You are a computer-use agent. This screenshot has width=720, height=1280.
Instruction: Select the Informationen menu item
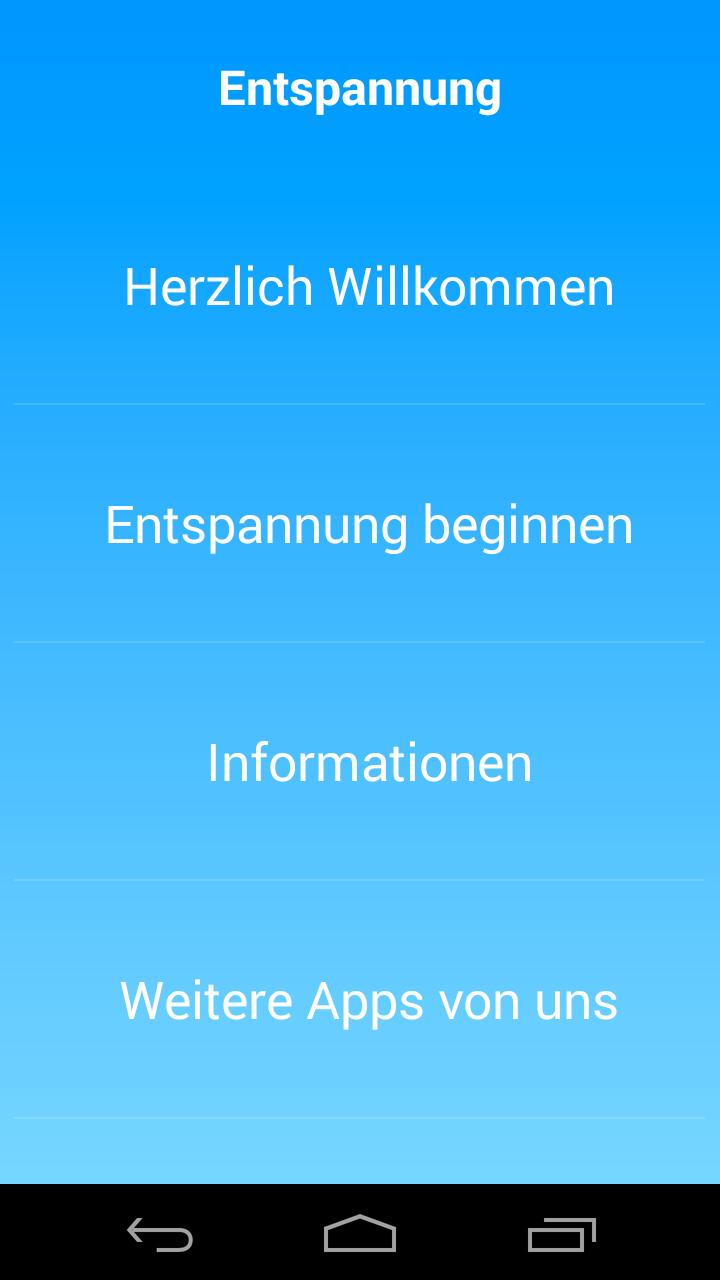click(x=370, y=763)
